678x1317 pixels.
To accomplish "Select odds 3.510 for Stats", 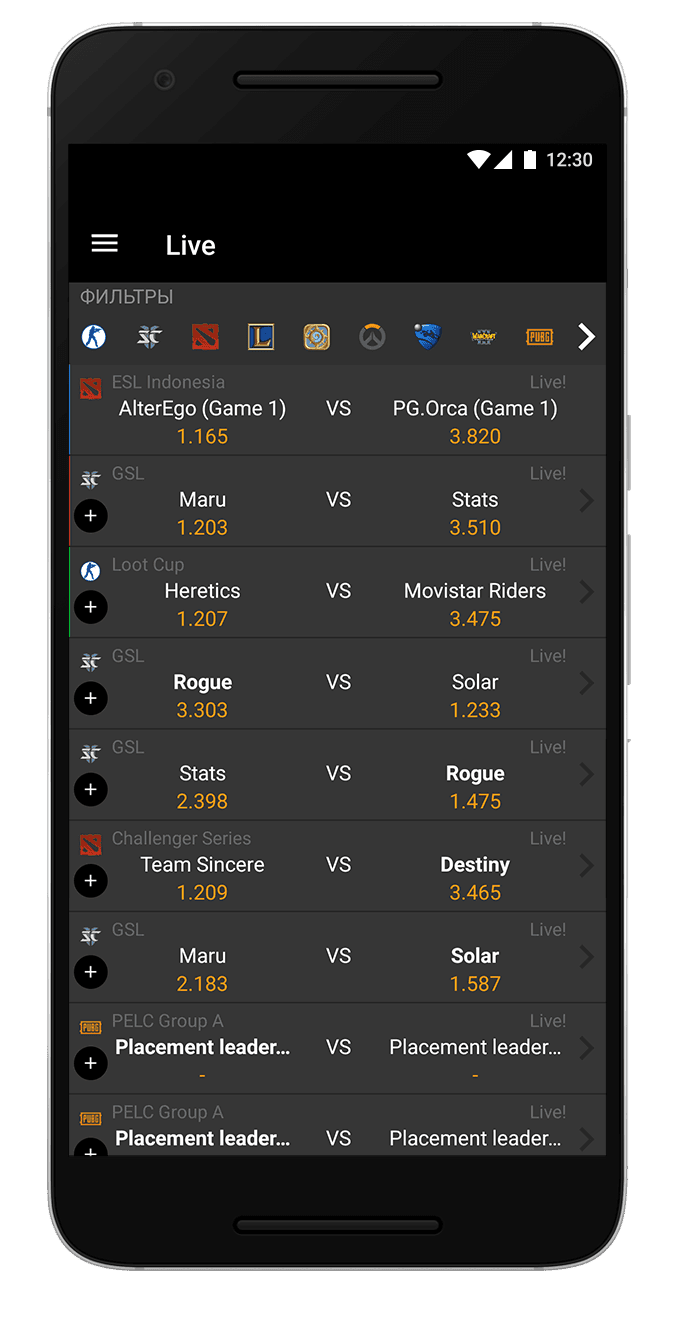I will coord(475,528).
